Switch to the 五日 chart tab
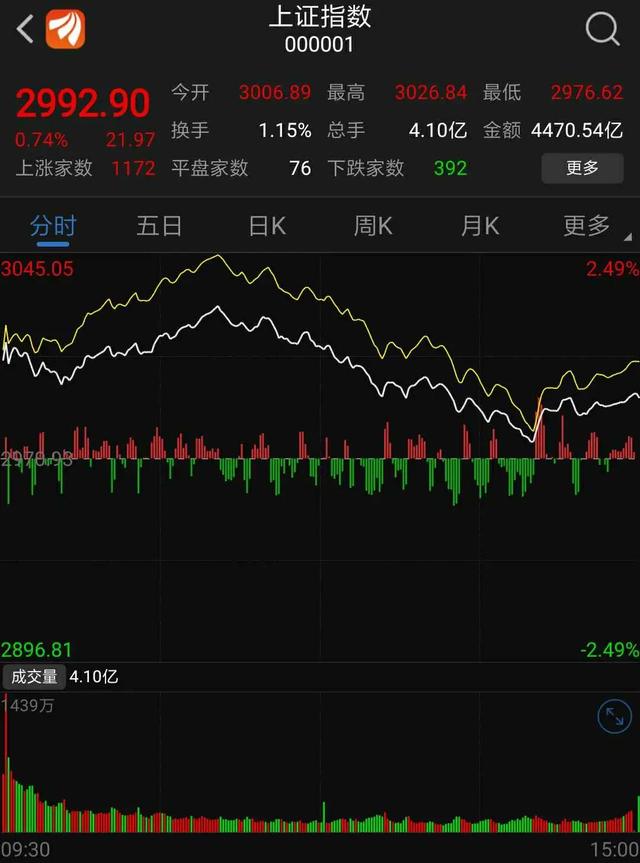The height and width of the screenshot is (863, 640). [x=159, y=226]
